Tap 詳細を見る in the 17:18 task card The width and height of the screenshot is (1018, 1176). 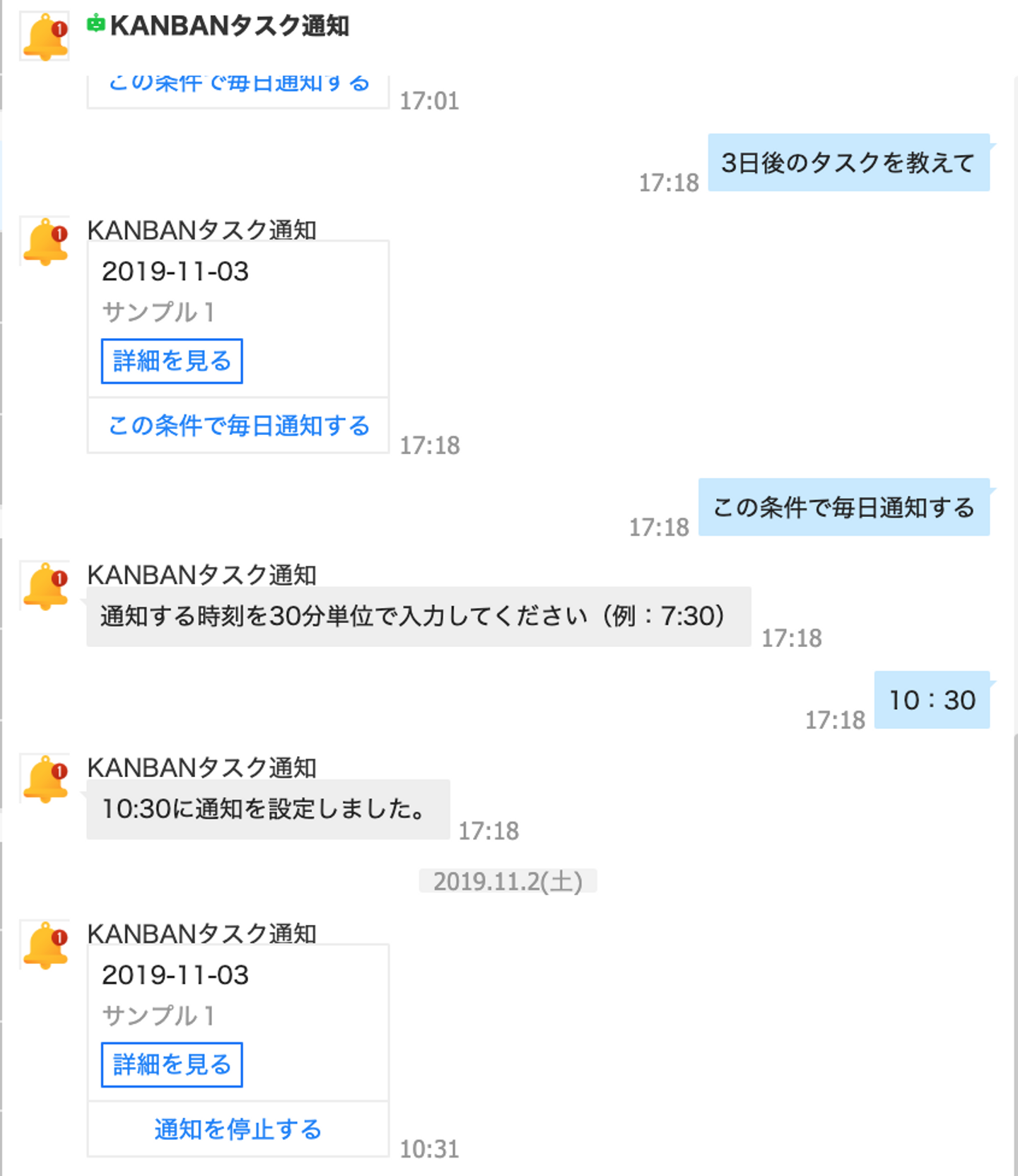[x=172, y=361]
